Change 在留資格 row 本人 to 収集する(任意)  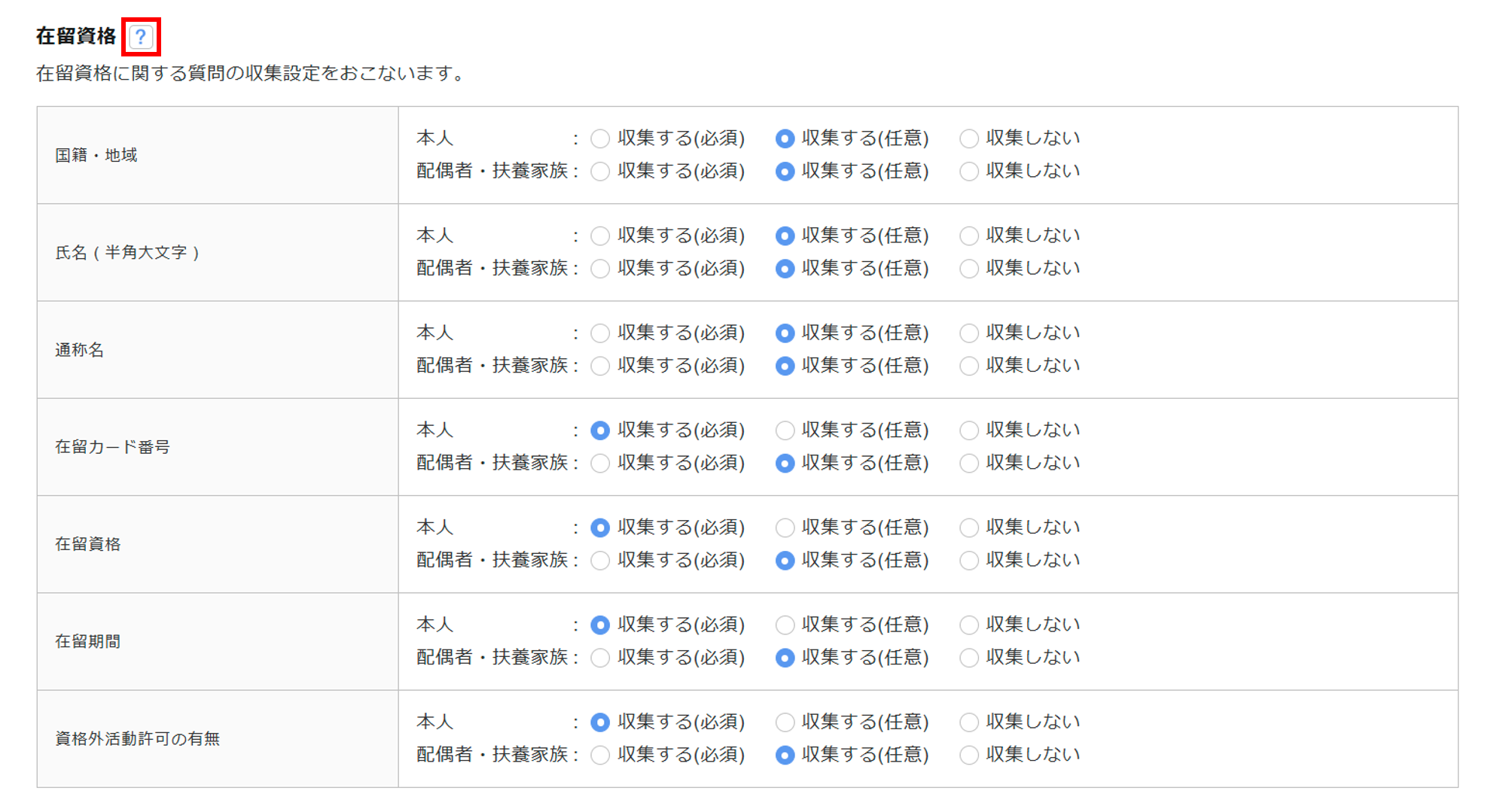785,528
